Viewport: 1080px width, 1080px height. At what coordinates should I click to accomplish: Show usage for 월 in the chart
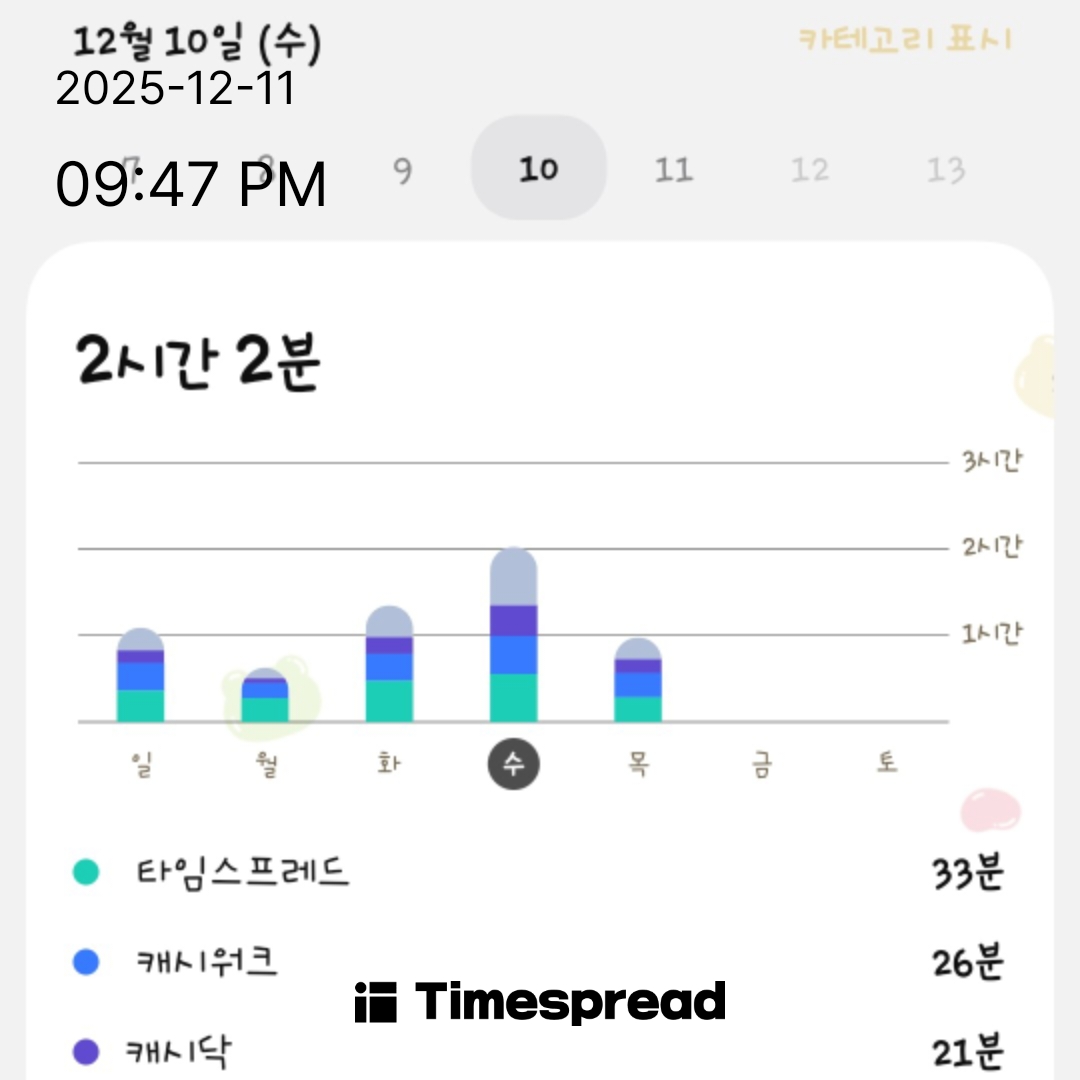(x=265, y=696)
